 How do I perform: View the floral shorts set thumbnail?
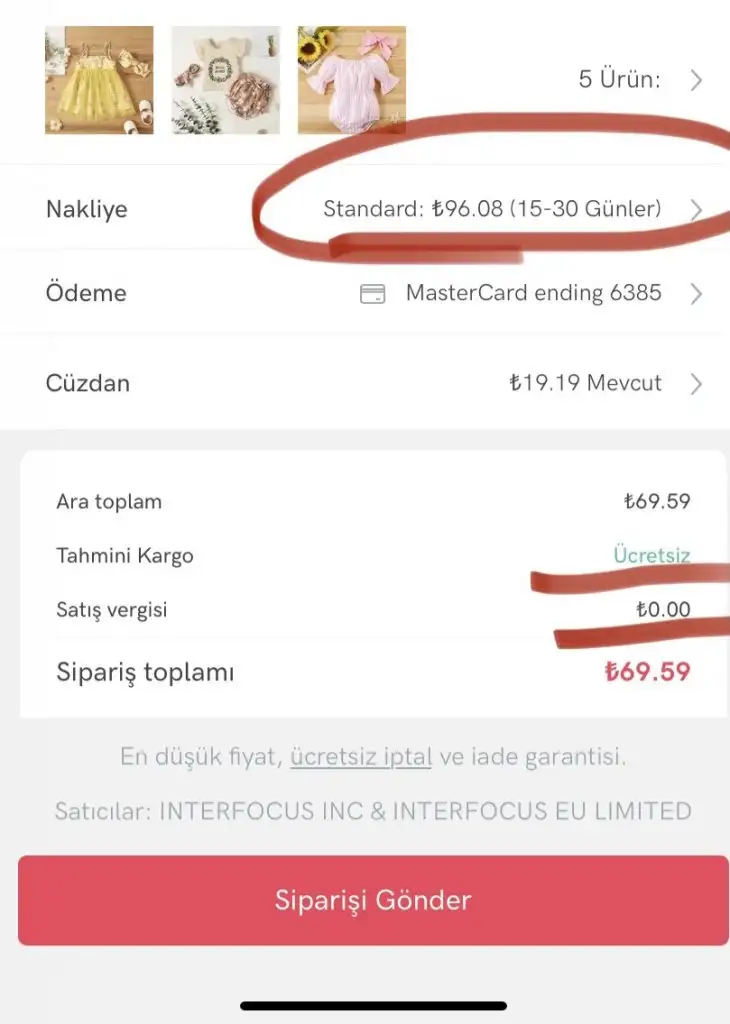(x=225, y=80)
